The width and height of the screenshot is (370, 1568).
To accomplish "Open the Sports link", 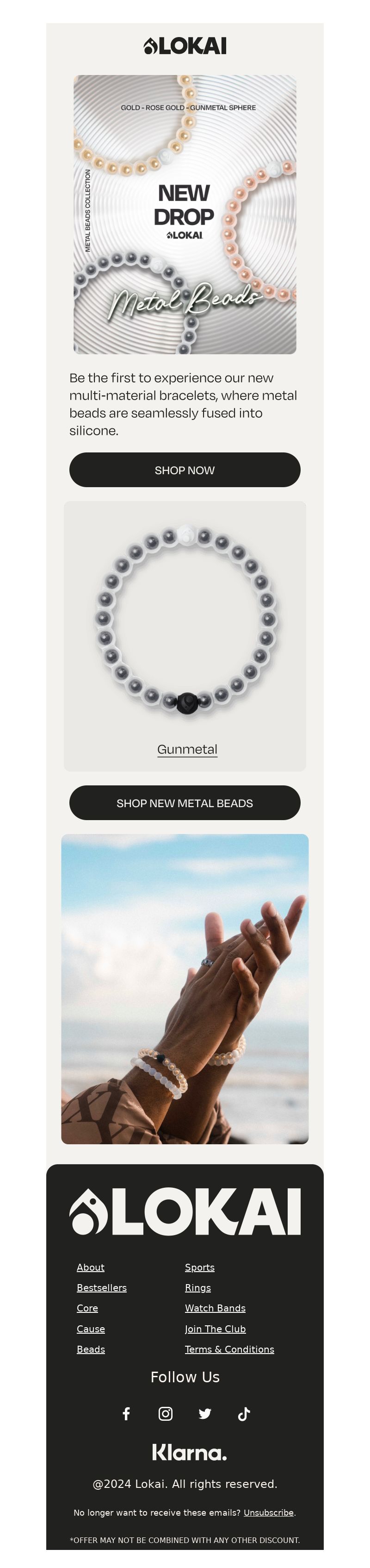I will pos(199,1267).
